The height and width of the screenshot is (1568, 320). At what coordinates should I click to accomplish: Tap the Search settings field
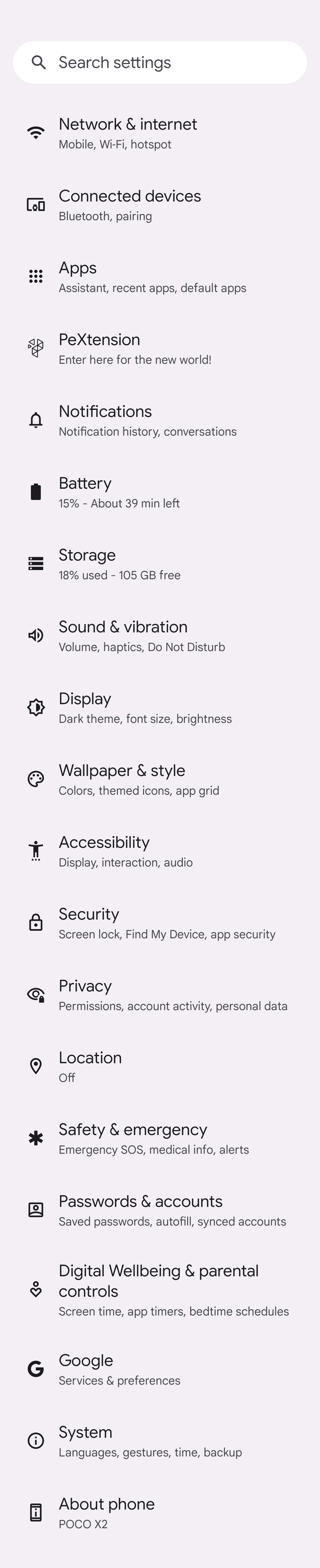click(160, 63)
